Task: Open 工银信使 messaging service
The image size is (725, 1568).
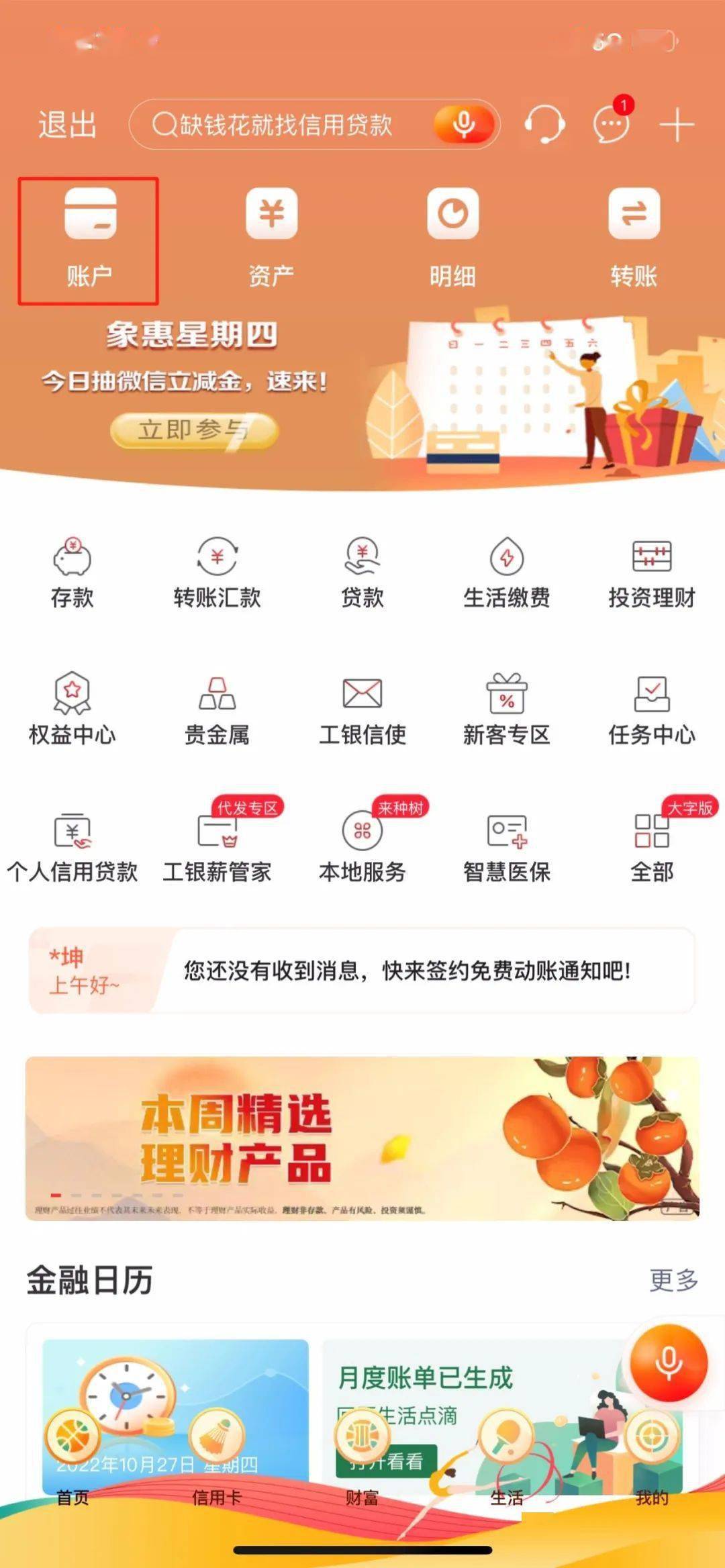Action: pyautogui.click(x=362, y=709)
